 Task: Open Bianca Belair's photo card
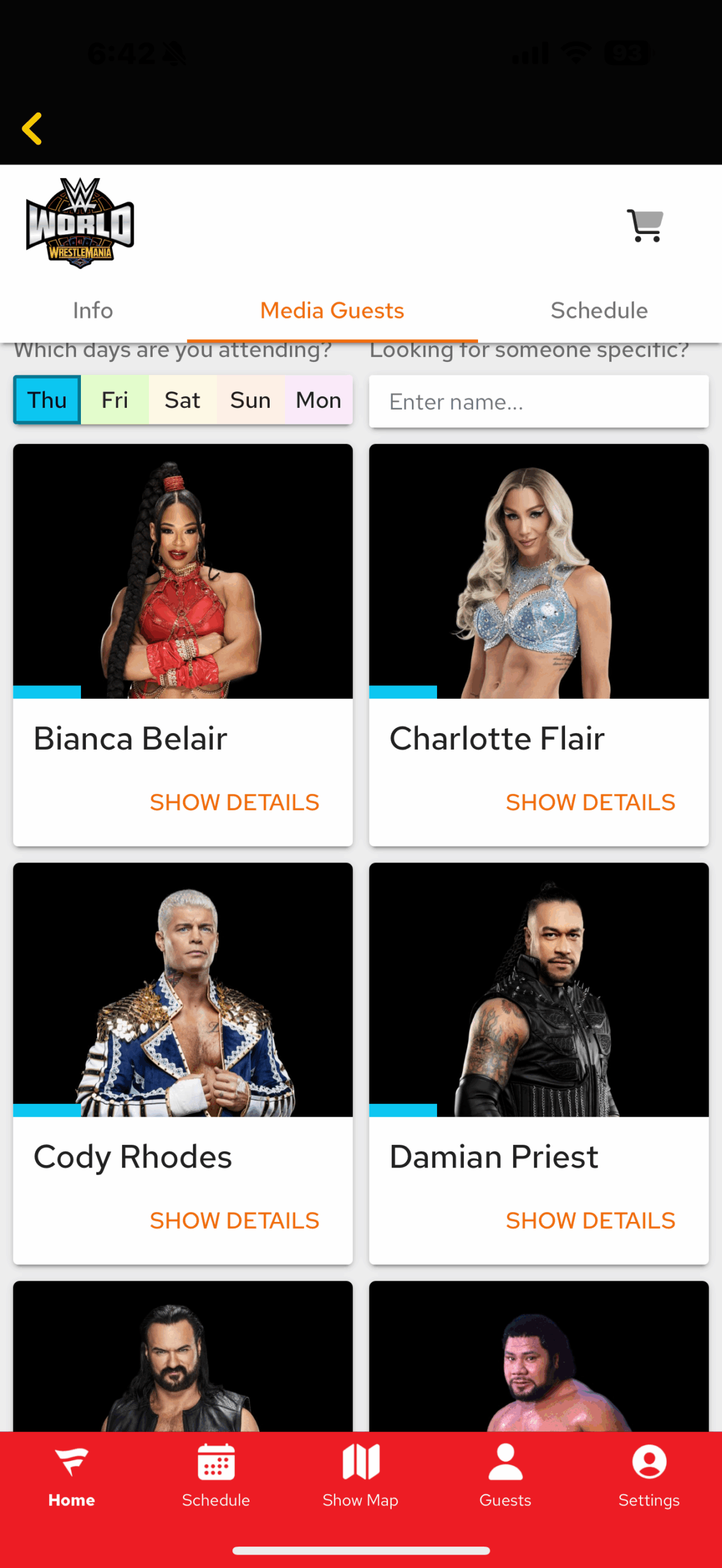coord(183,571)
